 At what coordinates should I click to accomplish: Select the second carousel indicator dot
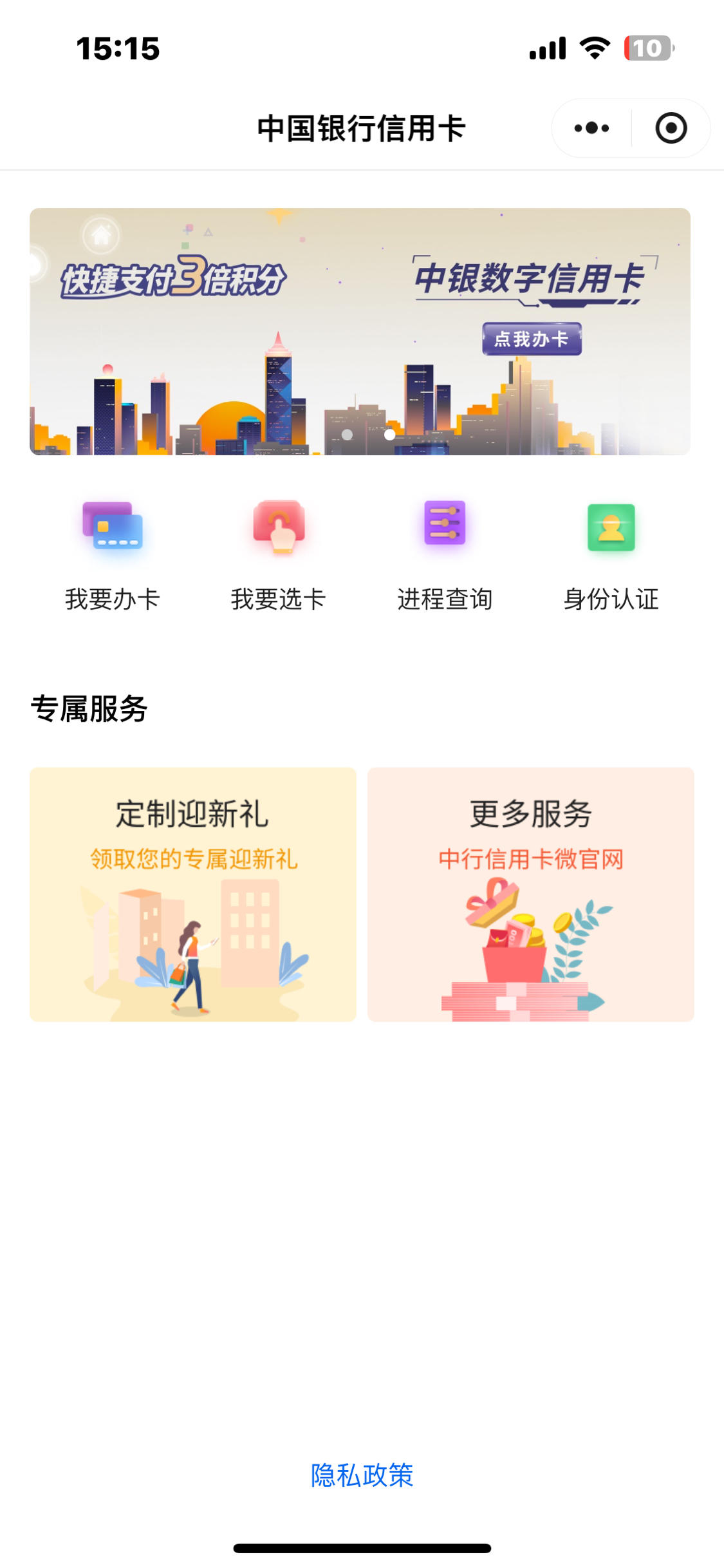point(389,435)
